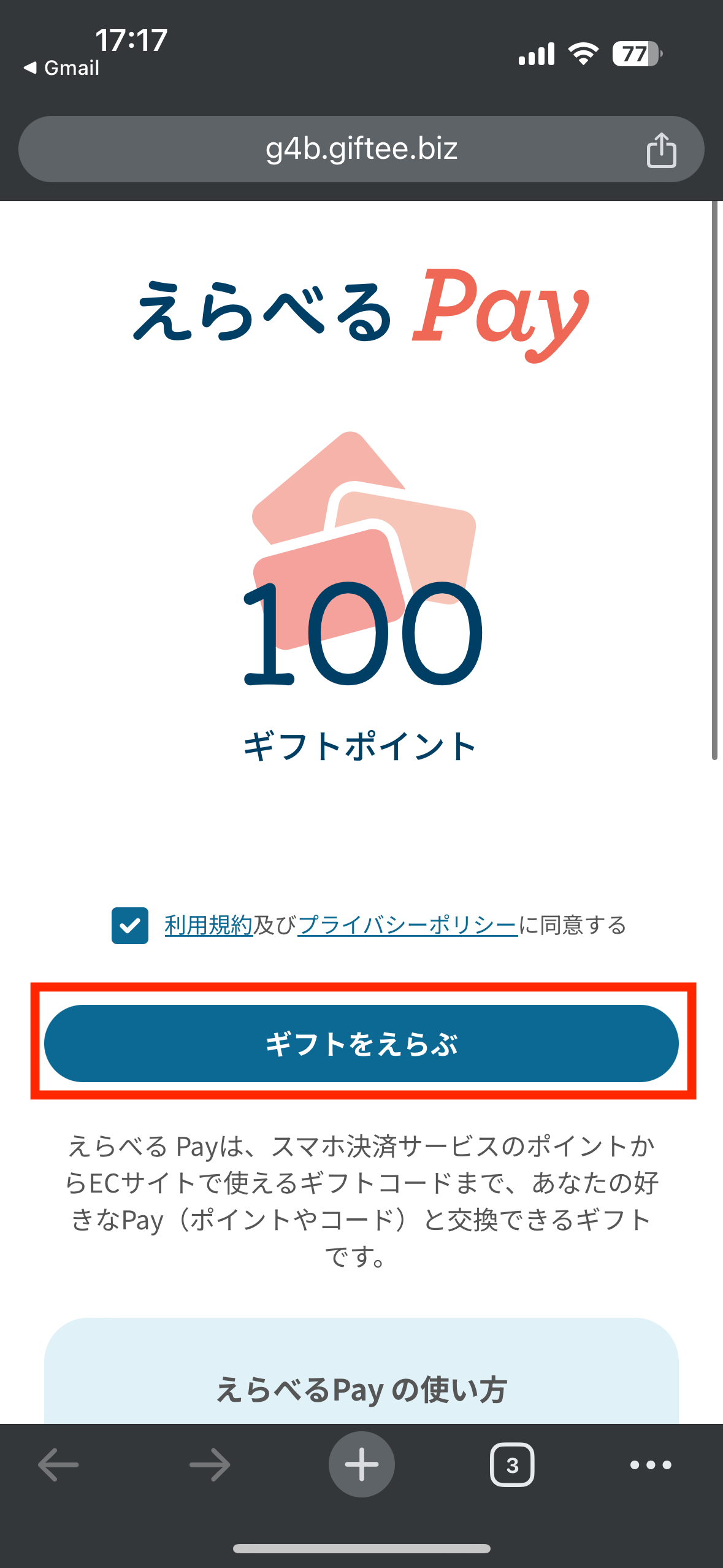Open a new browser tab
Screen dimensions: 723x1568
[x=362, y=1464]
